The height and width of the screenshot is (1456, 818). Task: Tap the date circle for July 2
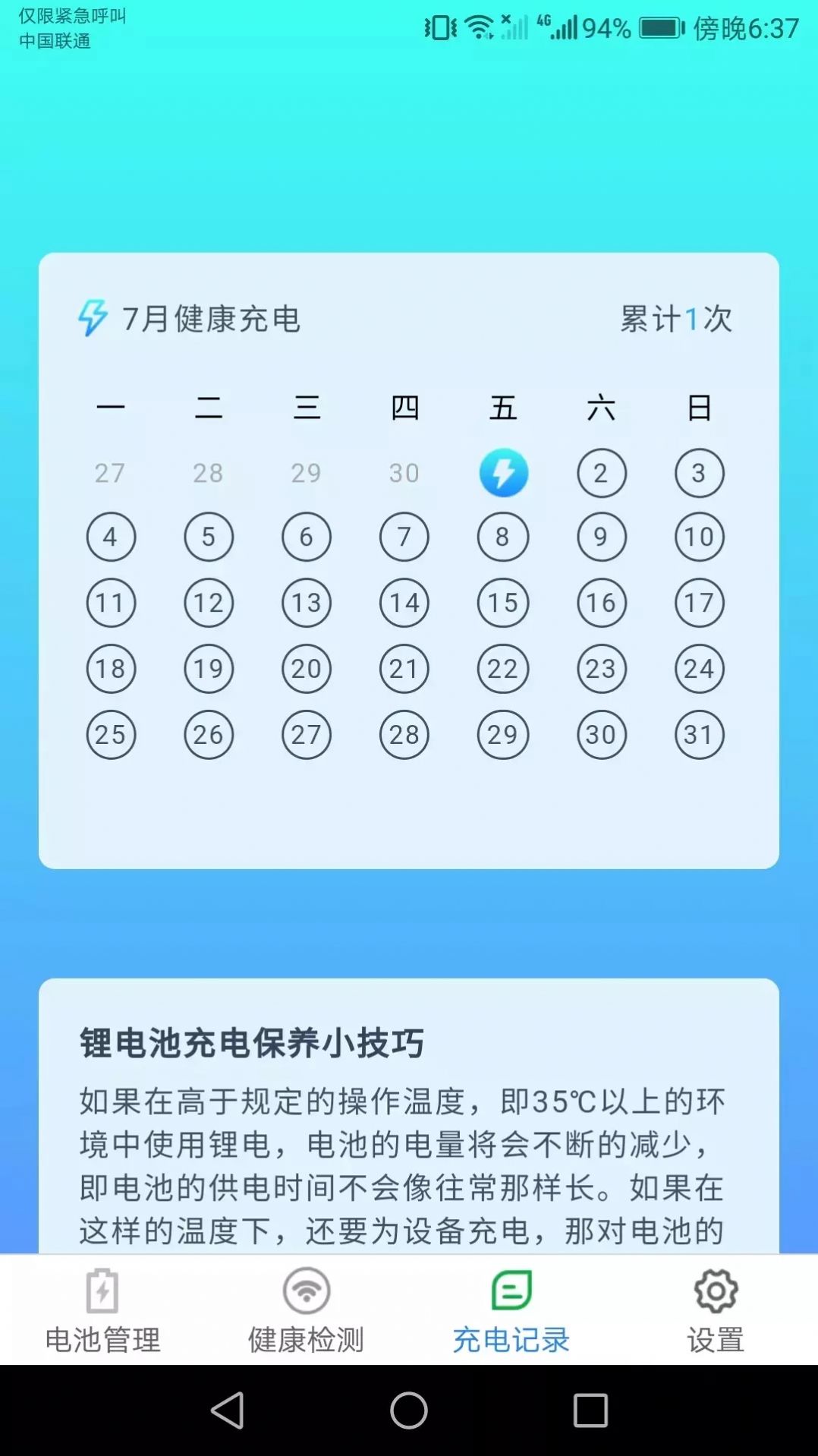601,472
